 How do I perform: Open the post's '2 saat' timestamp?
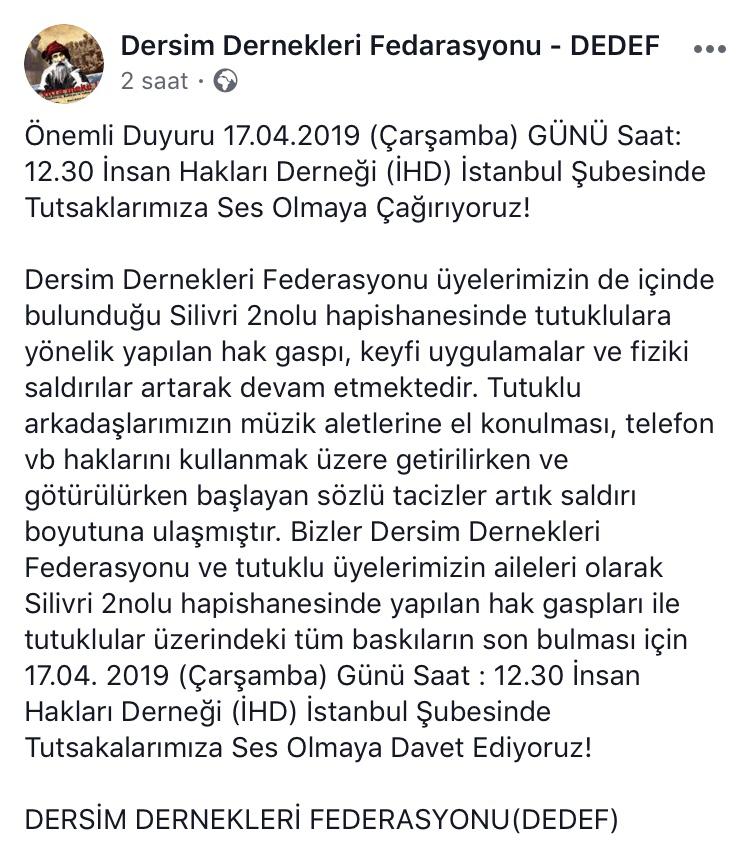click(x=154, y=82)
